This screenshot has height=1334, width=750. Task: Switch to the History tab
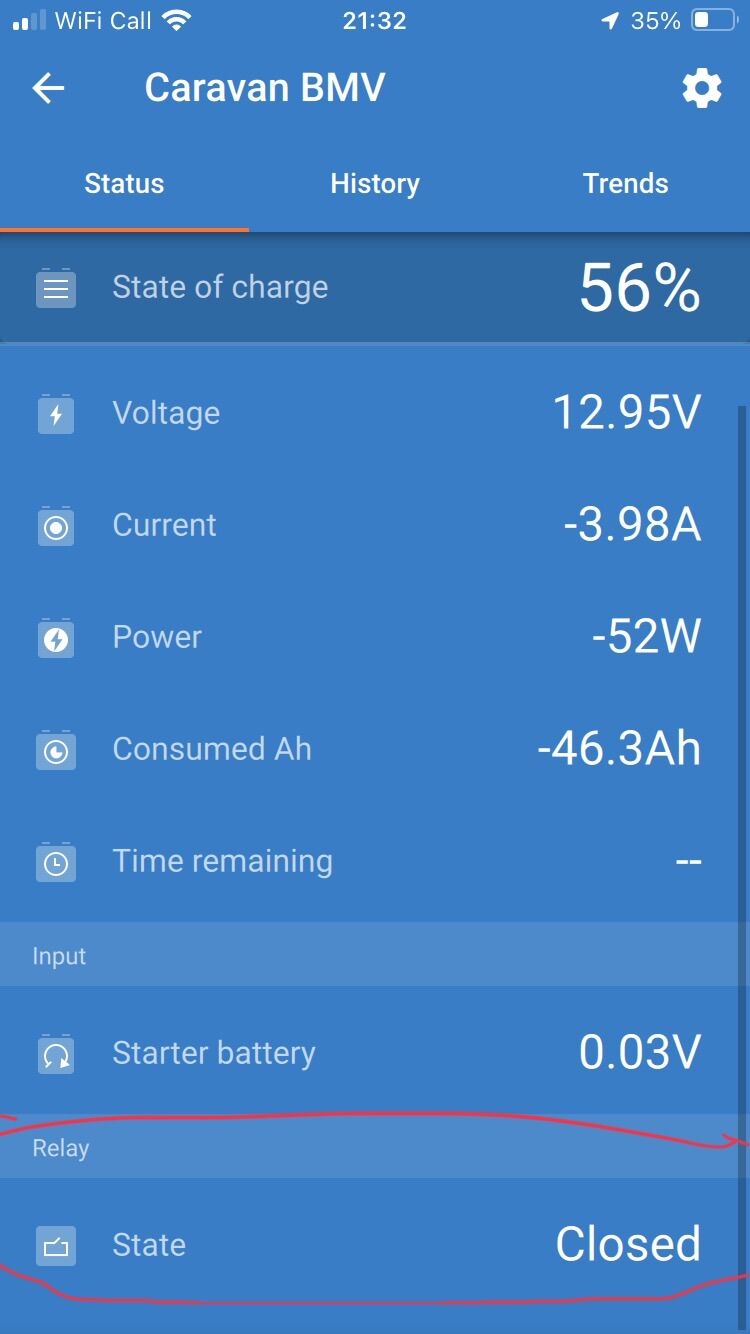375,184
